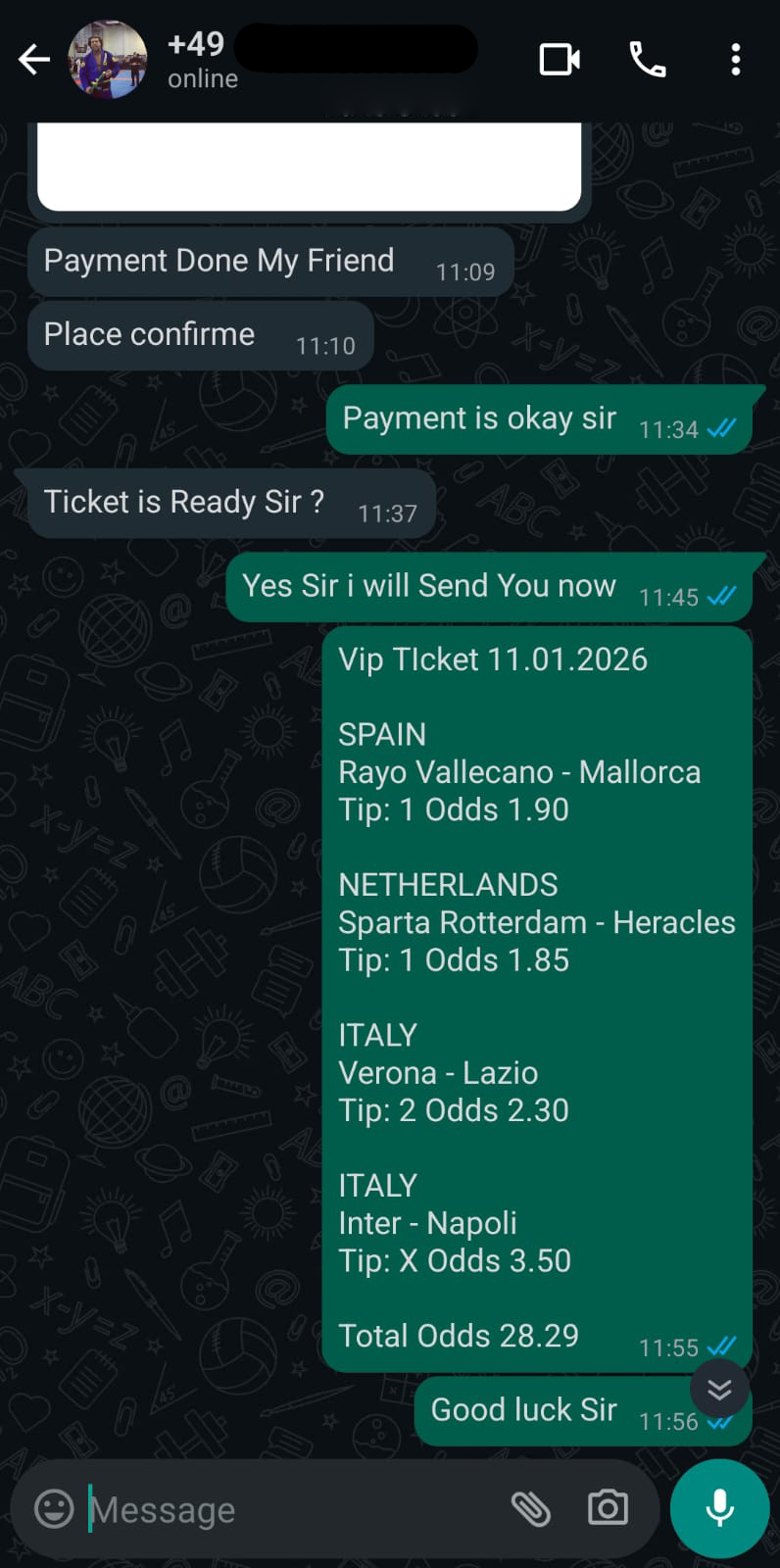The height and width of the screenshot is (1568, 780).
Task: Attach a file using the paperclip
Action: point(533,1509)
